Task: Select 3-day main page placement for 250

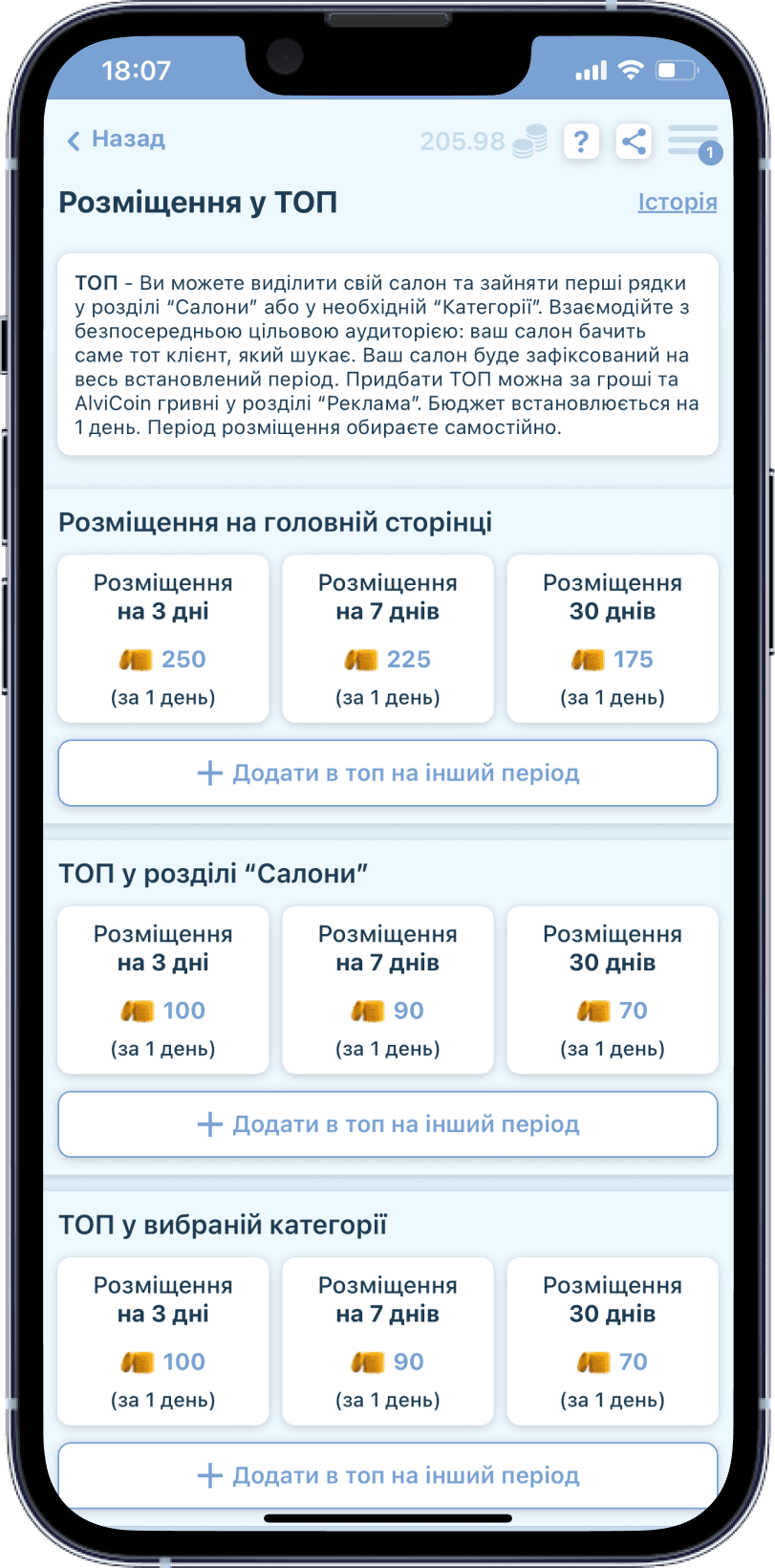Action: (163, 639)
